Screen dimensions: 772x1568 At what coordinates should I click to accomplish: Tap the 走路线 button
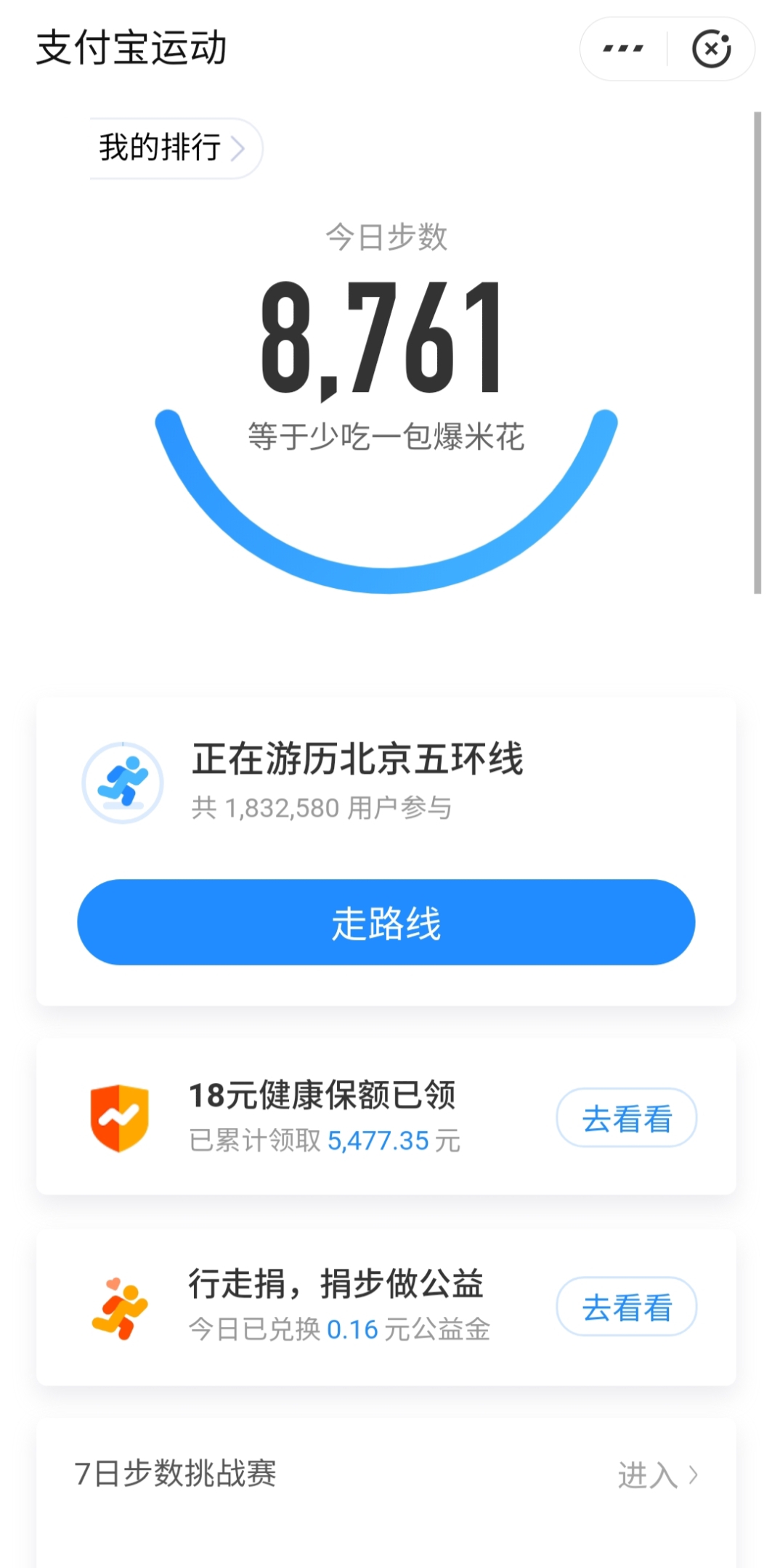click(386, 922)
